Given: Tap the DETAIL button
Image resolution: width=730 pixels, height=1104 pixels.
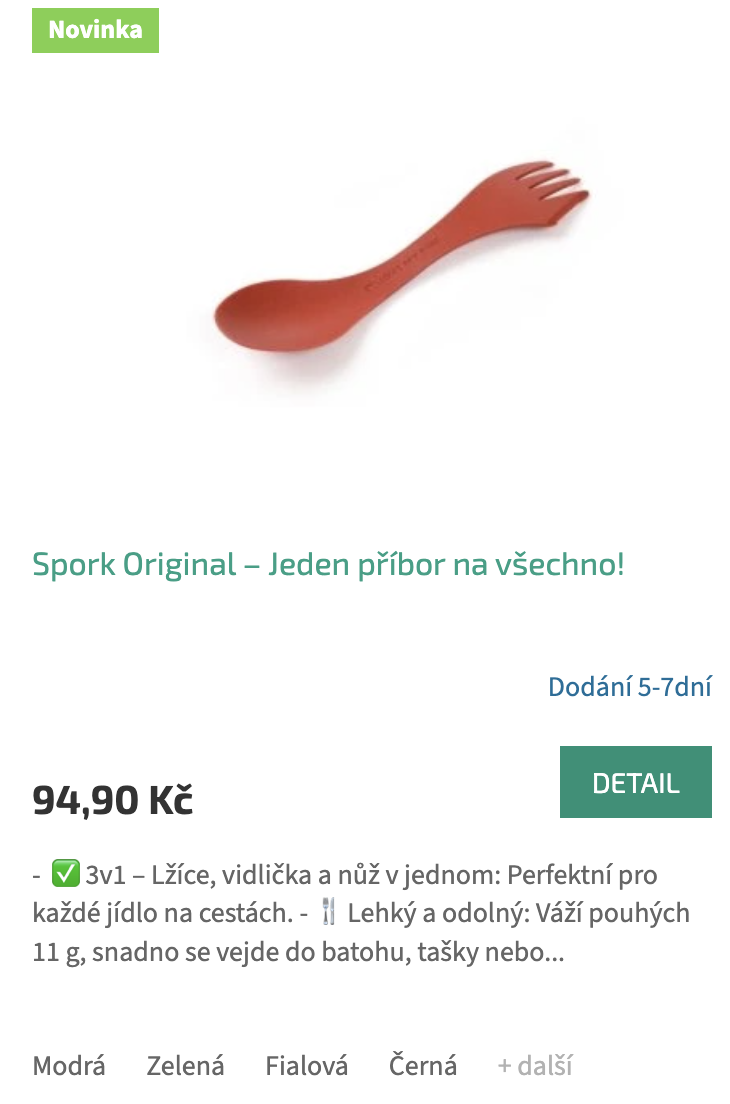Looking at the screenshot, I should tap(635, 782).
